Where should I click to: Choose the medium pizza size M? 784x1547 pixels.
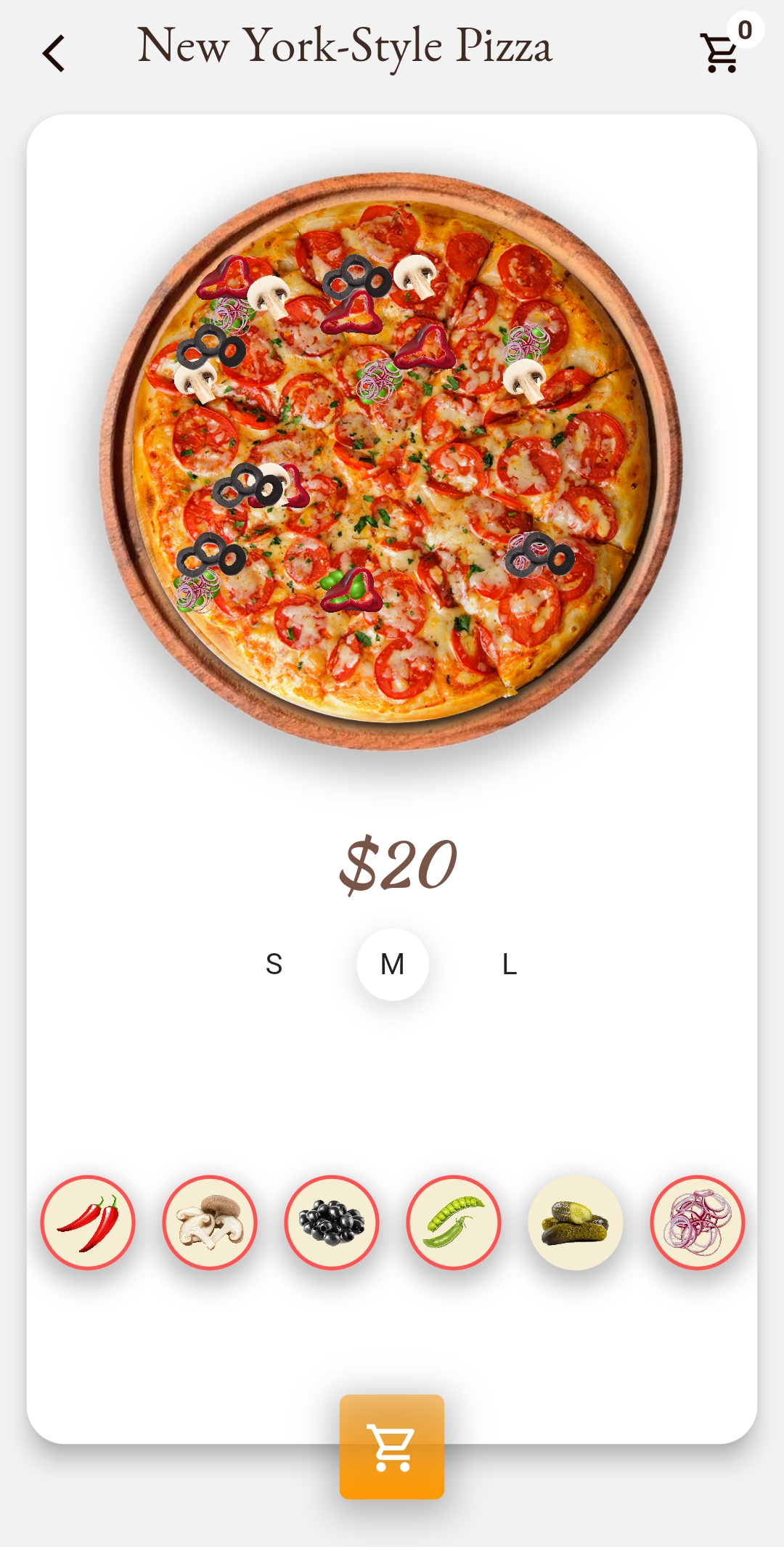click(392, 964)
